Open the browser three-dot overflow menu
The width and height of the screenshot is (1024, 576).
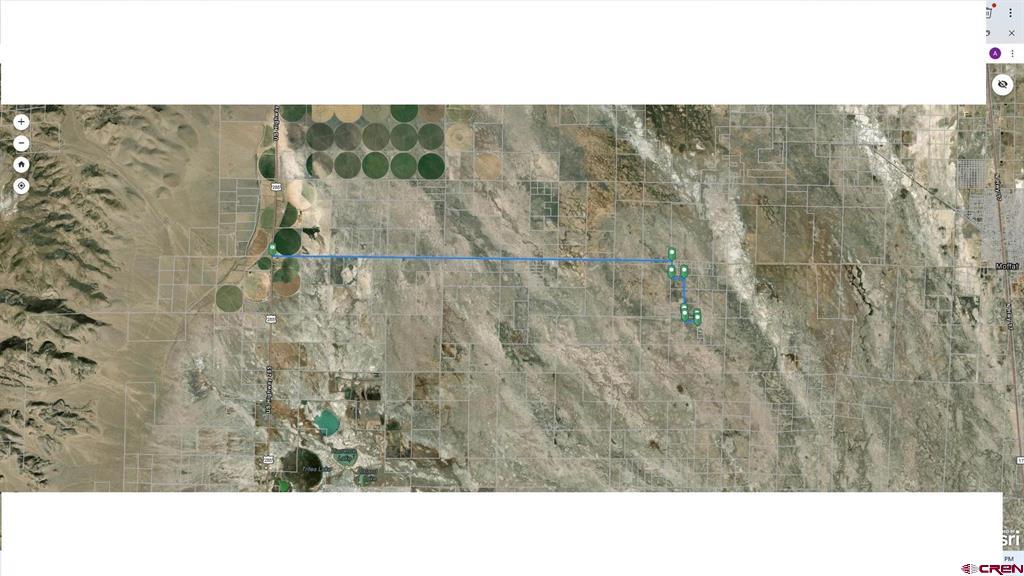[x=1010, y=13]
